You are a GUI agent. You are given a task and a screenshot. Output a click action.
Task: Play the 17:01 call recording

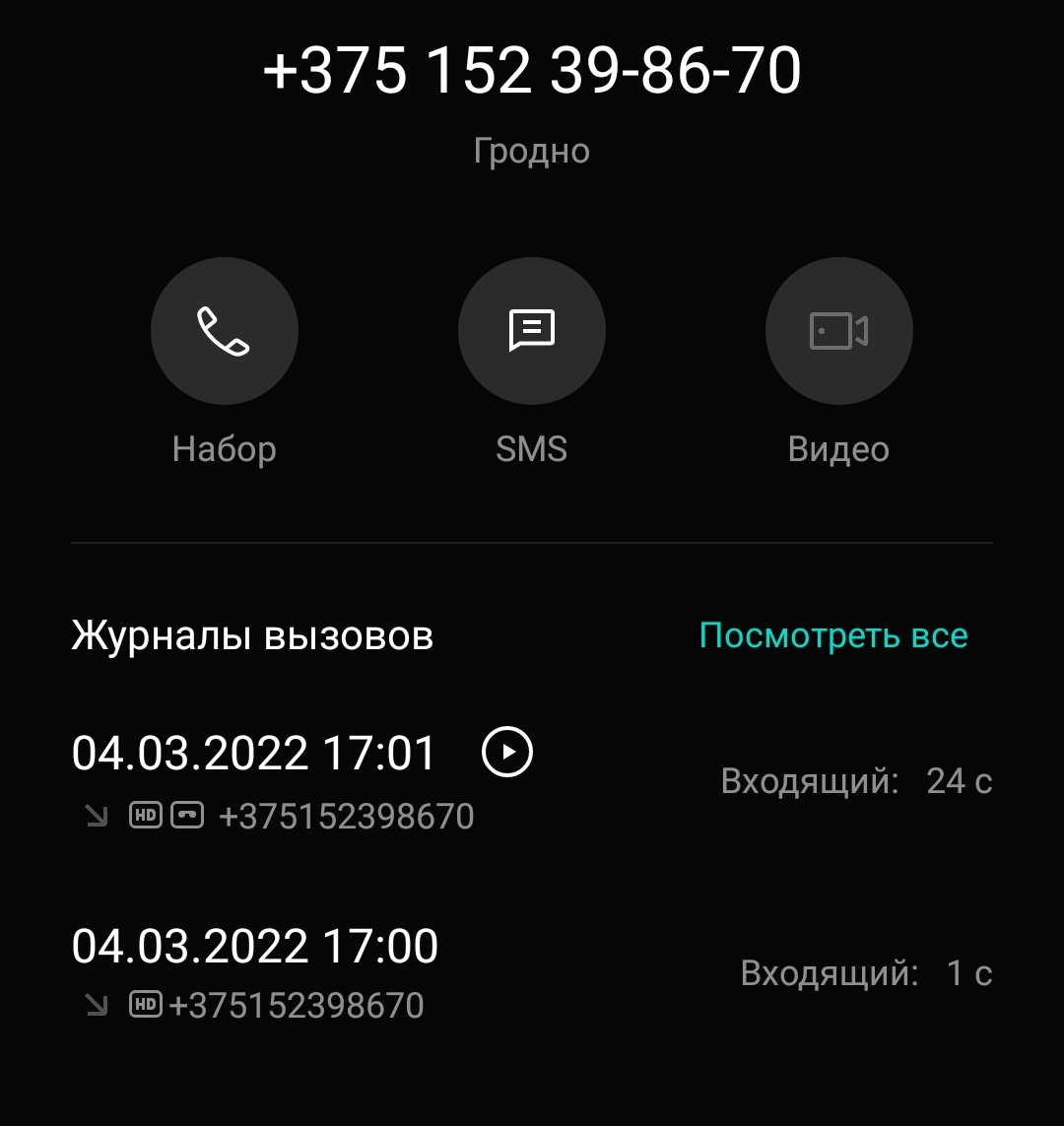[x=507, y=754]
